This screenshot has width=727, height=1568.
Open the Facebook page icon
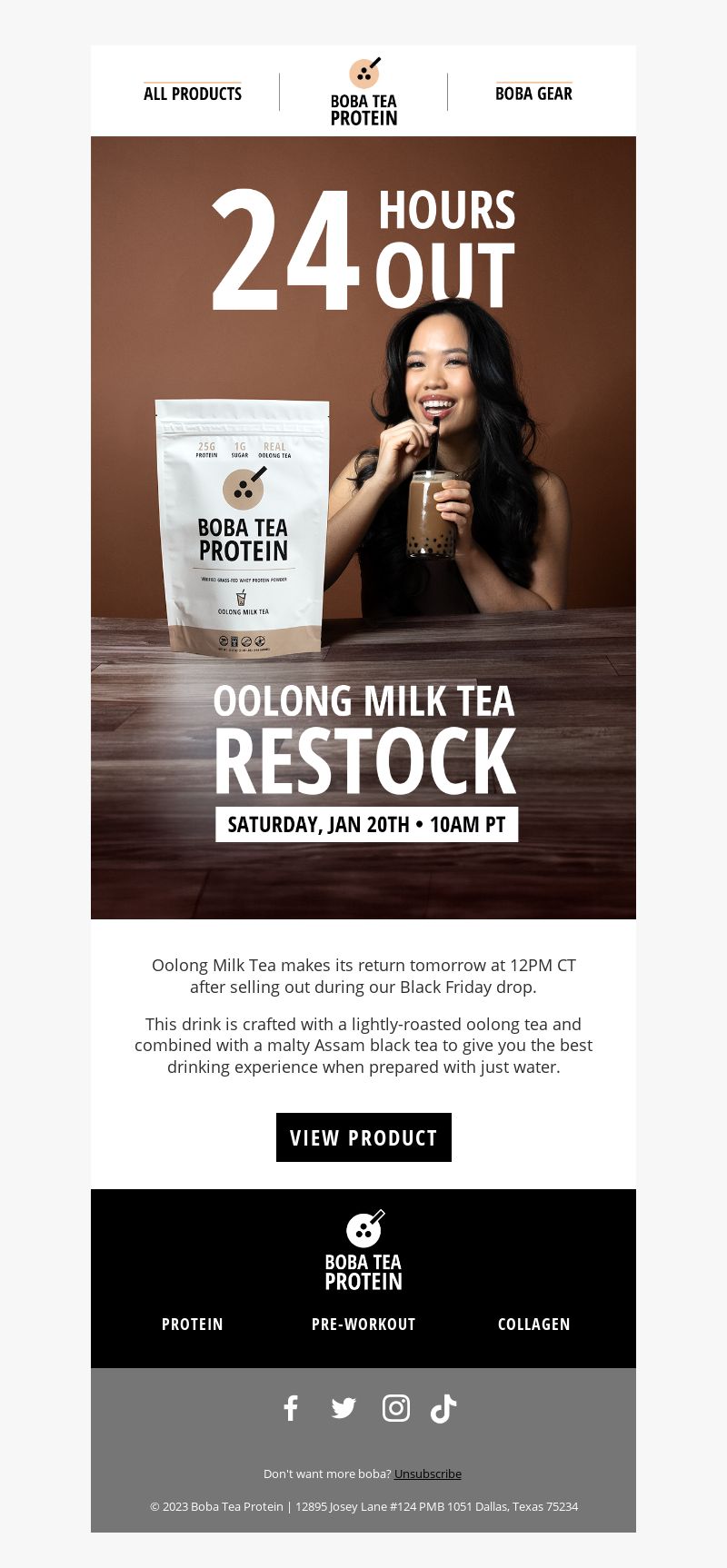click(x=291, y=1408)
